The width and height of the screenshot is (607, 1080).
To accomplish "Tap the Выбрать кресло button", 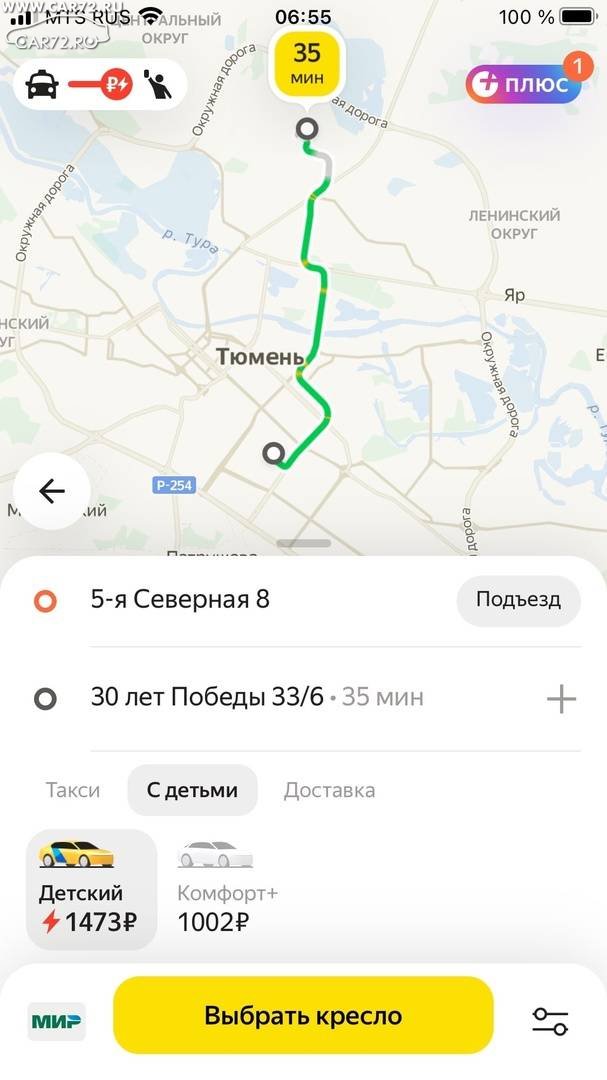I will (x=303, y=1015).
